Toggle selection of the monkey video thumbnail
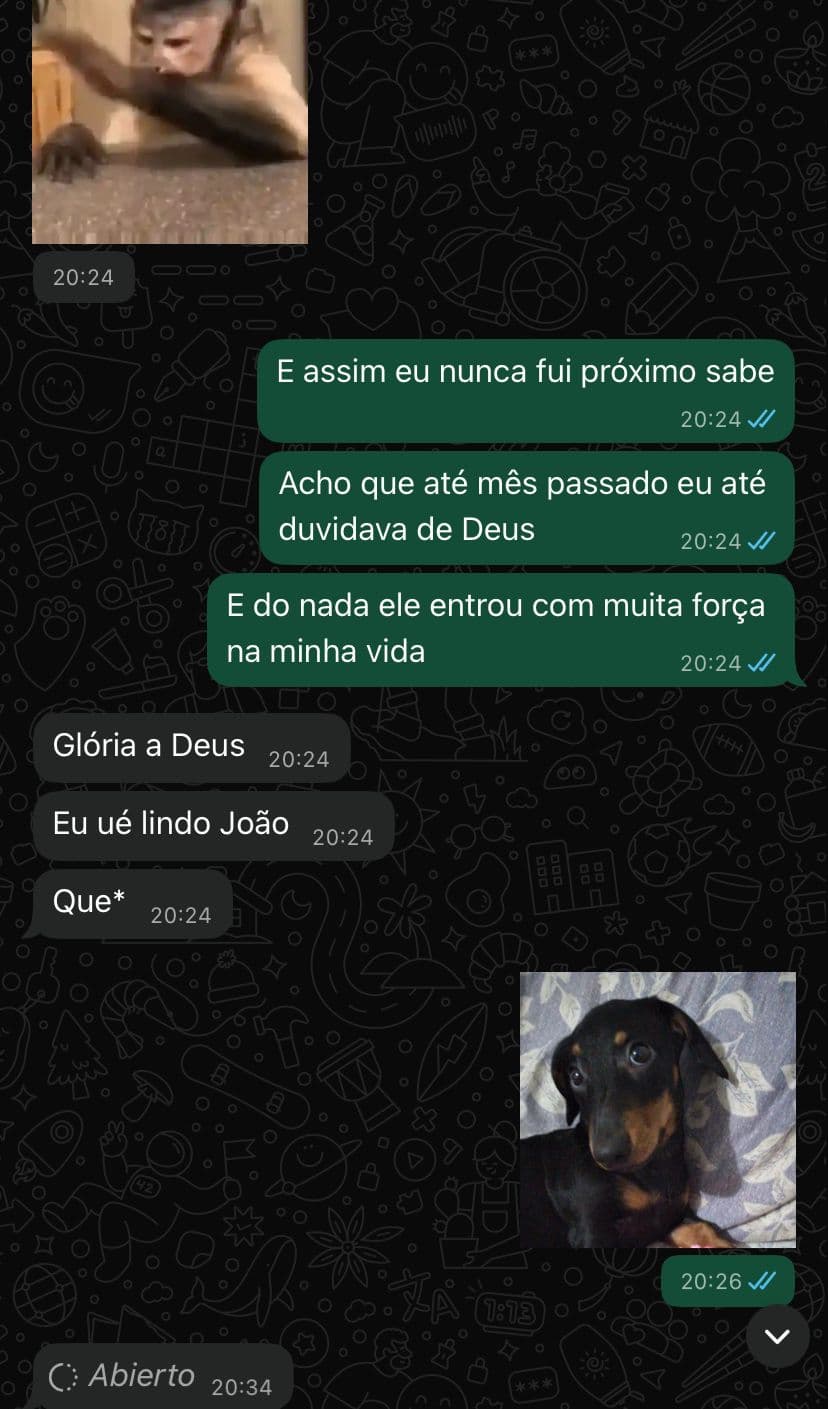This screenshot has width=828, height=1409. tap(170, 120)
